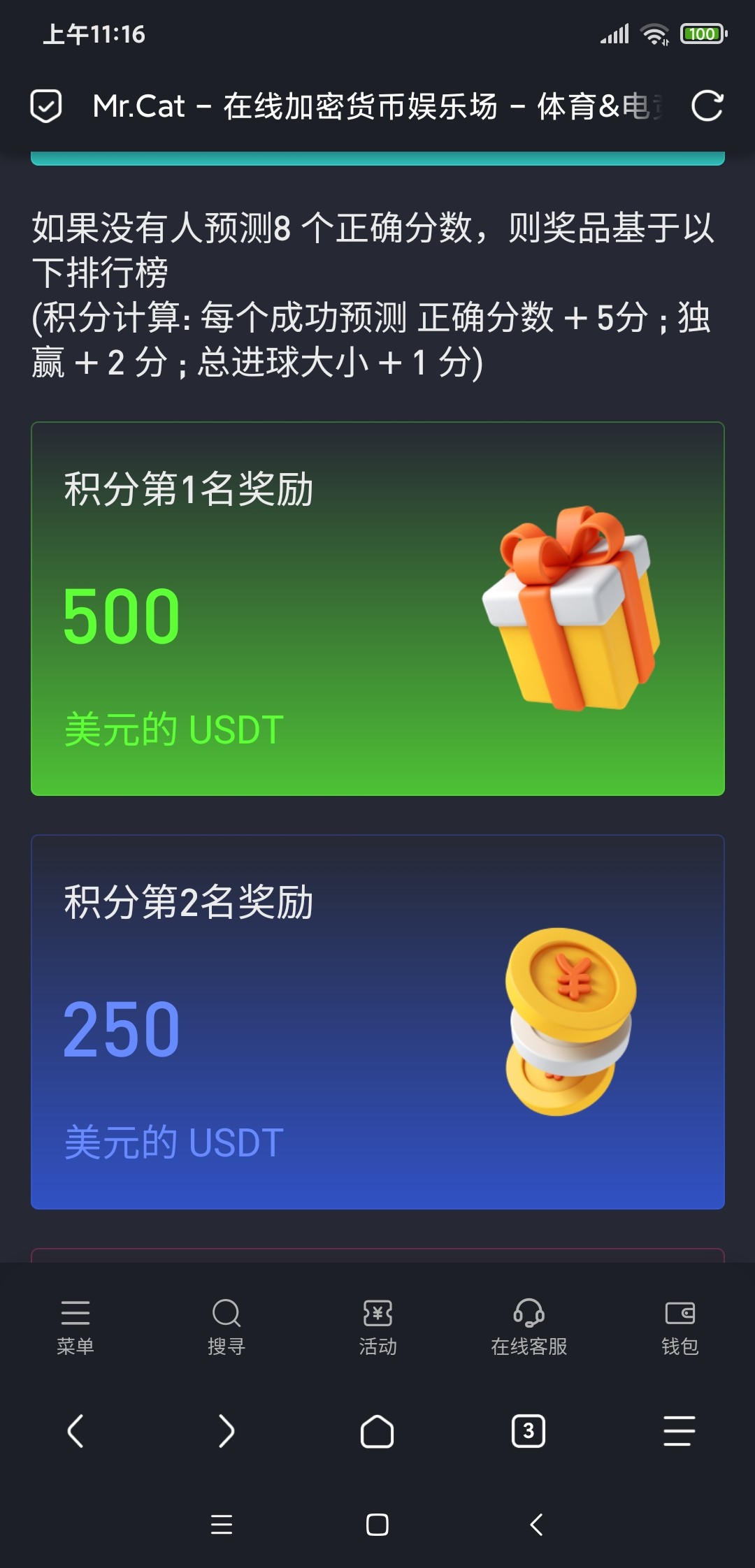Go forward in the browser
The height and width of the screenshot is (1568, 755).
pos(226,1431)
